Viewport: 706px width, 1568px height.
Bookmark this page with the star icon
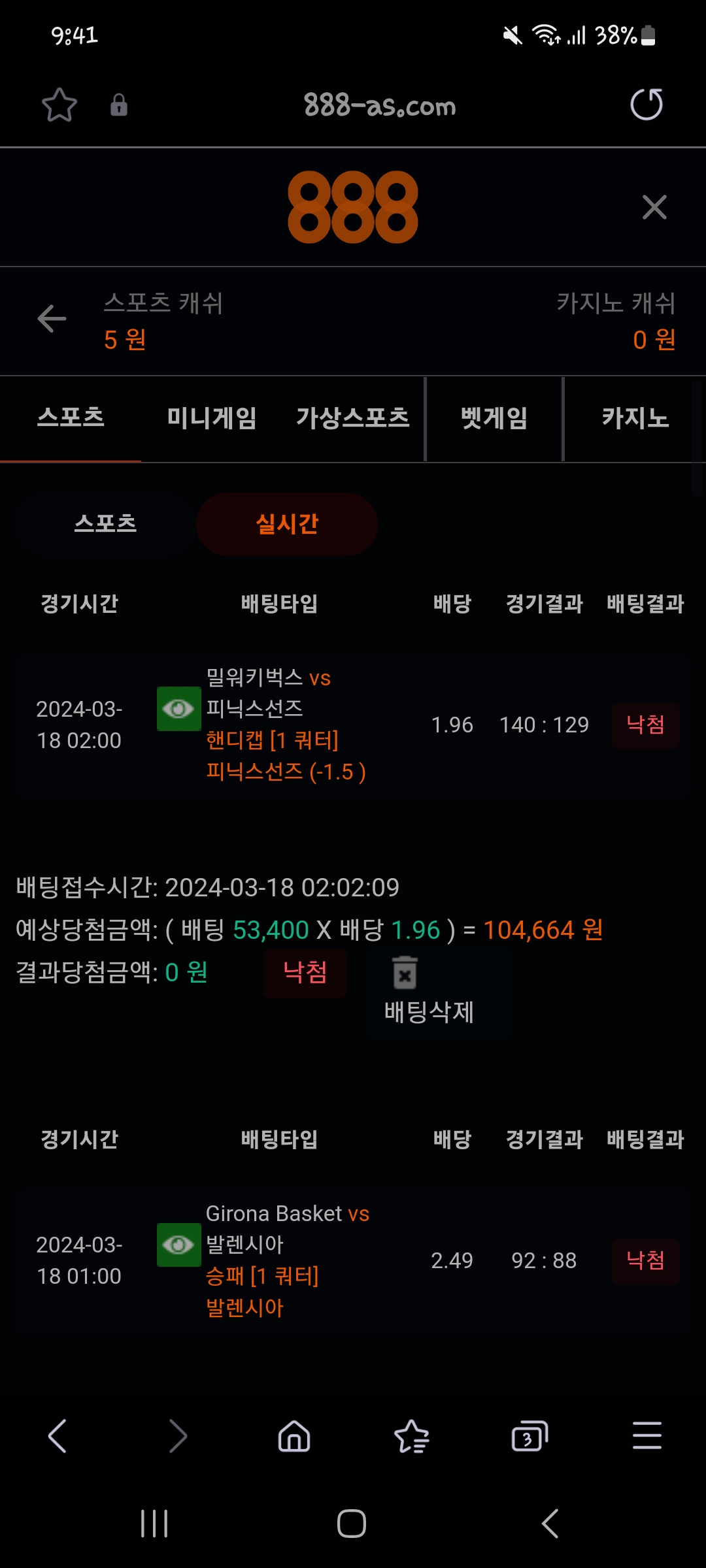tap(59, 105)
